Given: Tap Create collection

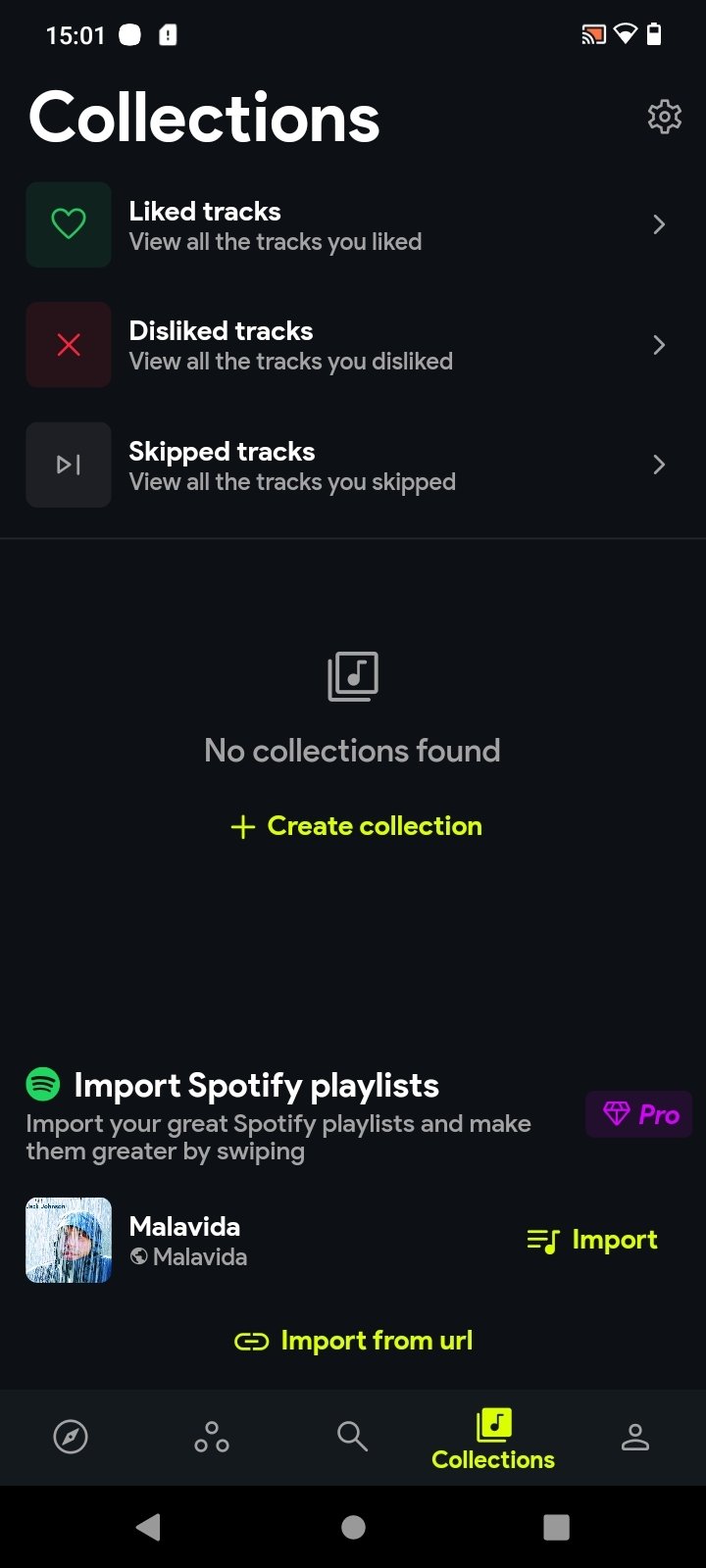Looking at the screenshot, I should click(356, 826).
